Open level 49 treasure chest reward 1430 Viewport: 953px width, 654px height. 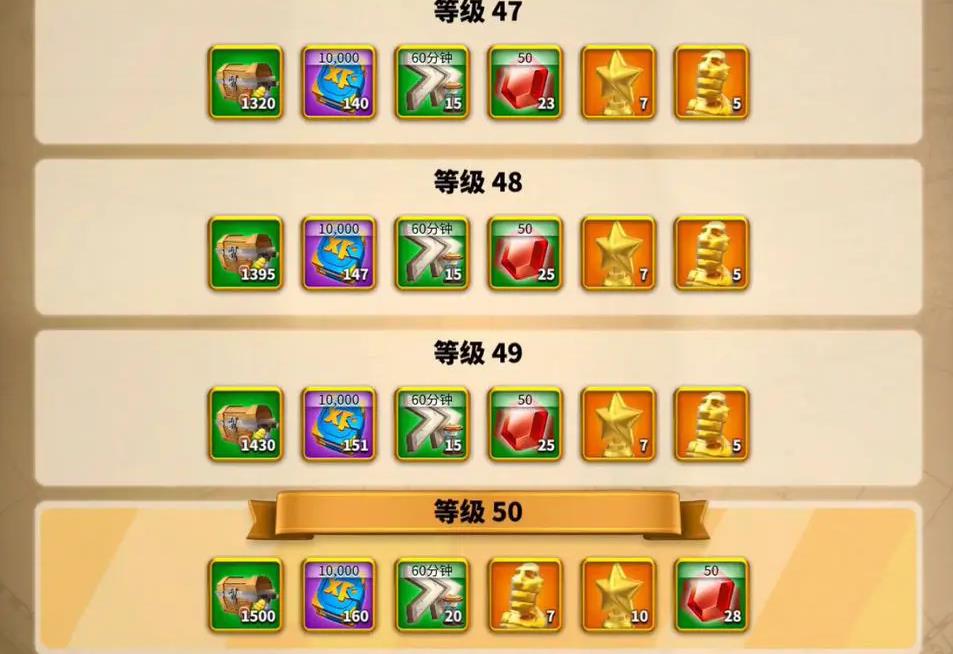(x=245, y=424)
